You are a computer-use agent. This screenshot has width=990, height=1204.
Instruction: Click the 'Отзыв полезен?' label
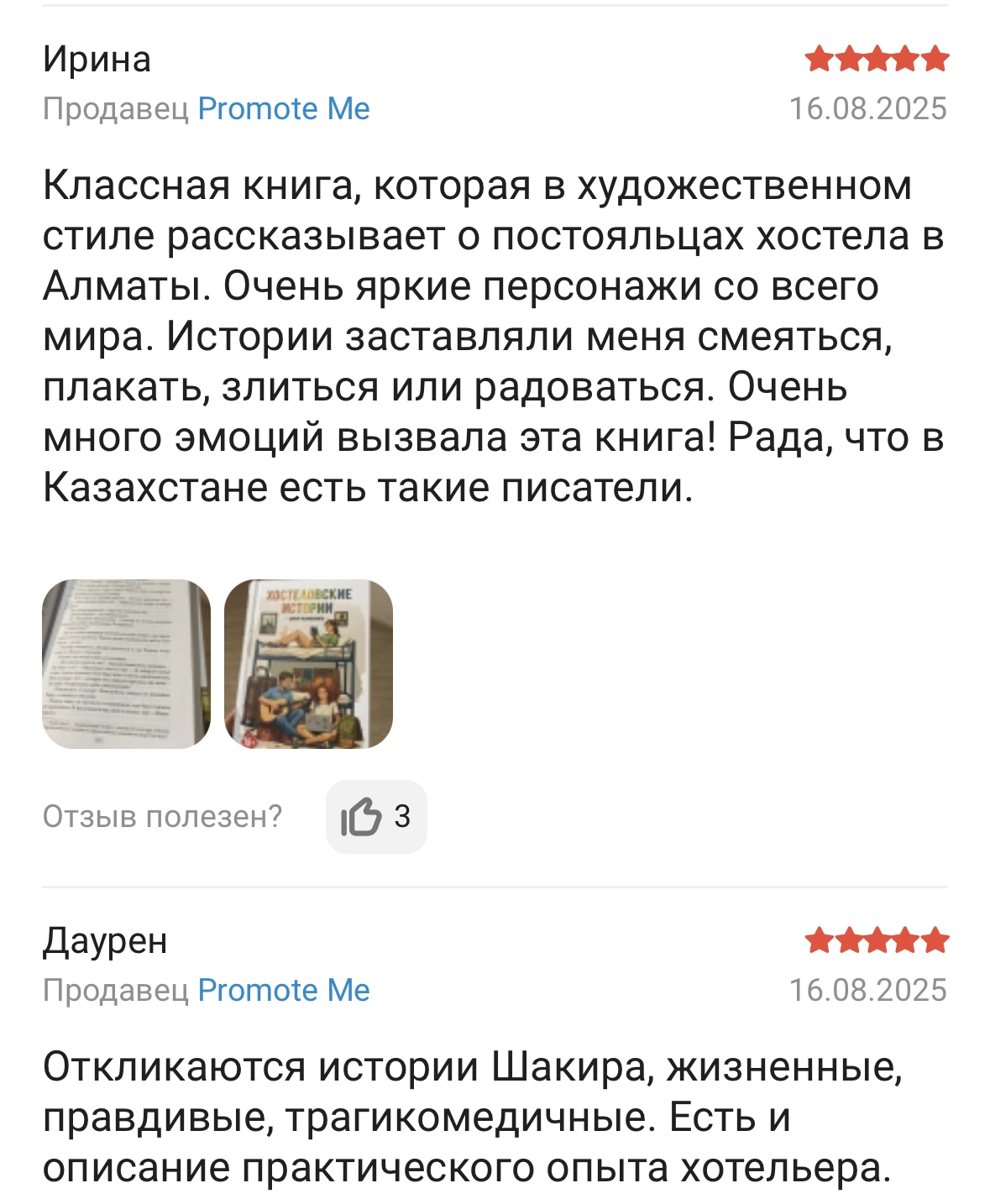point(163,814)
